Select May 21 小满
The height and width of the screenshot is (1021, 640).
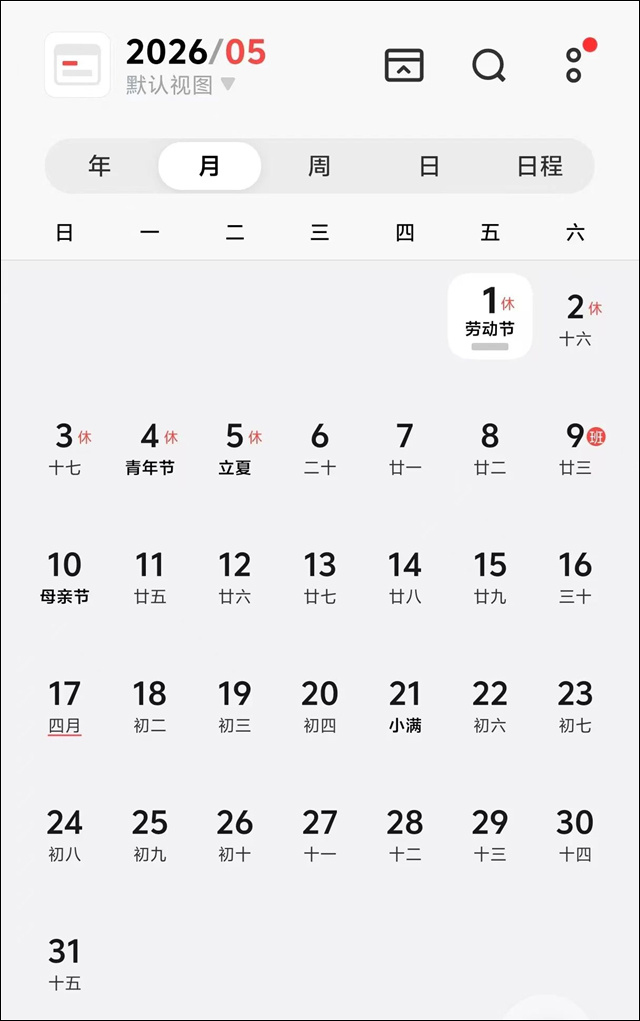(x=405, y=706)
